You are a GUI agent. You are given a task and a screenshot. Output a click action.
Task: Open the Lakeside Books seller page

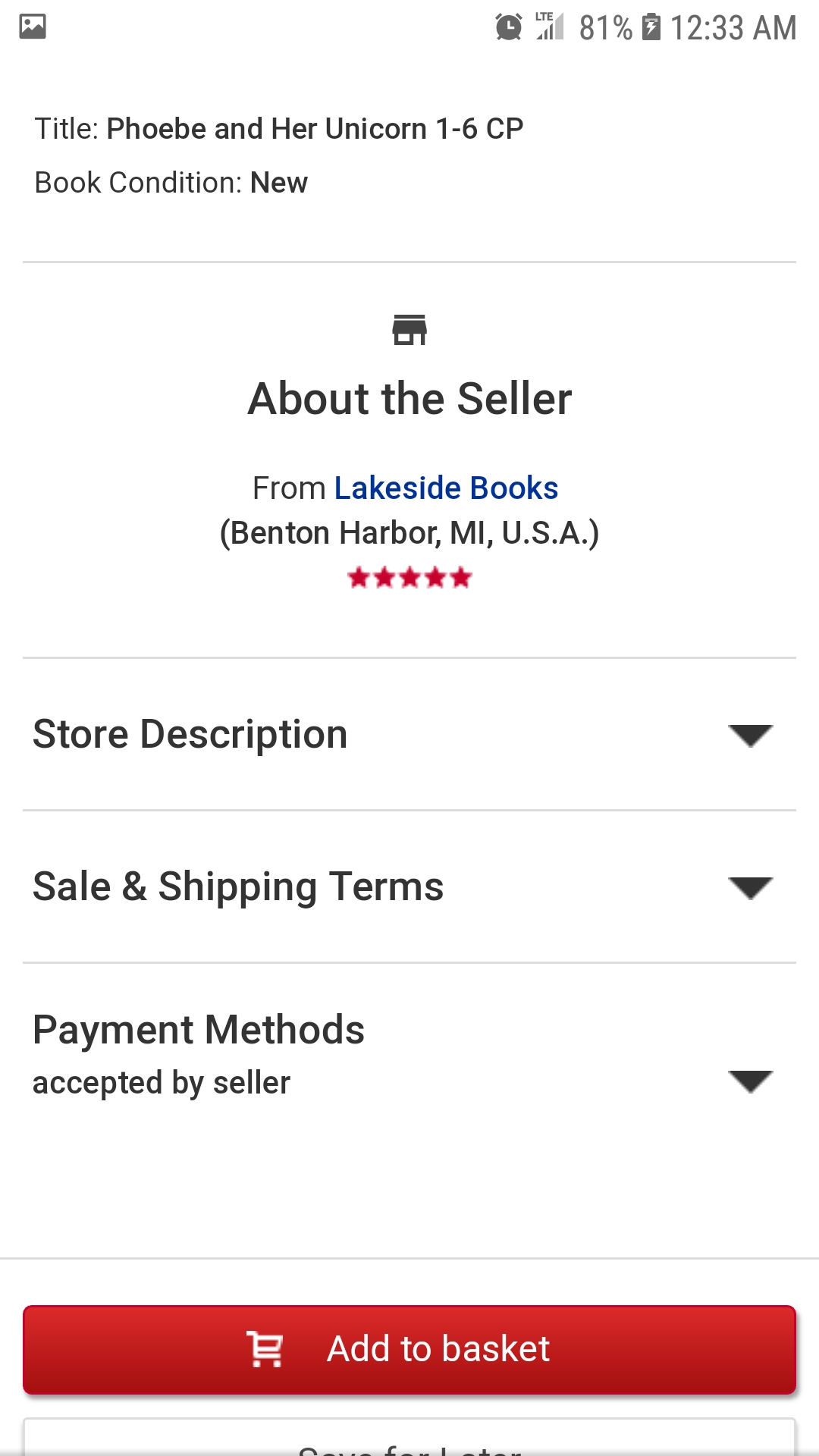coord(446,488)
